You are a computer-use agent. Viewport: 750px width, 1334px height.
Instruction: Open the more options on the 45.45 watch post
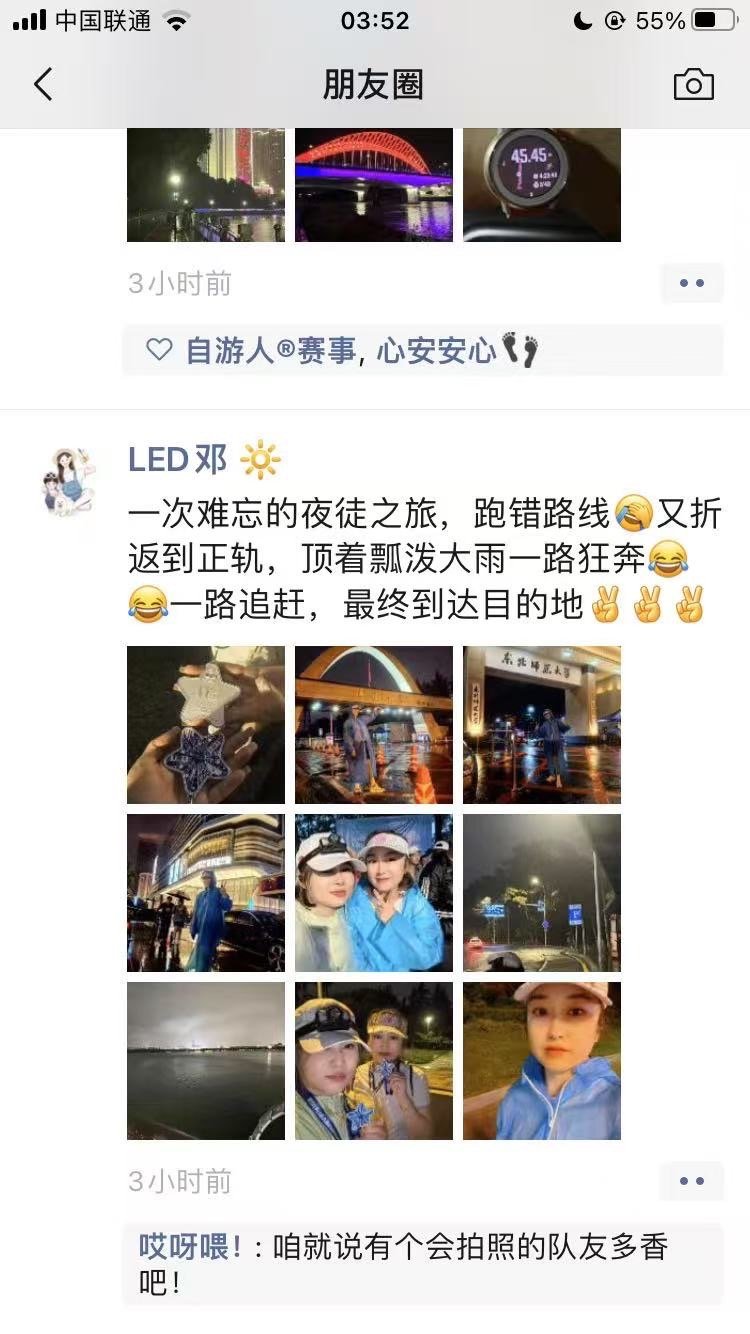point(691,283)
